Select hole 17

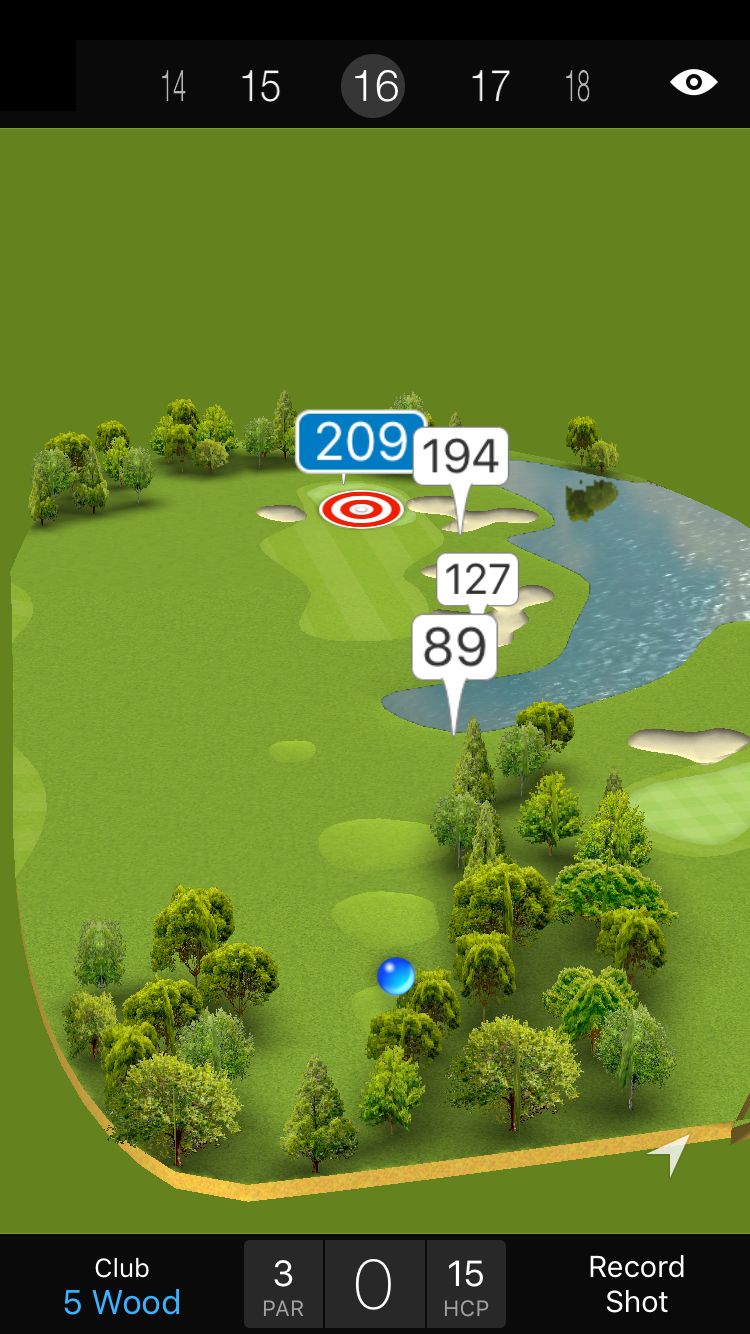[490, 87]
